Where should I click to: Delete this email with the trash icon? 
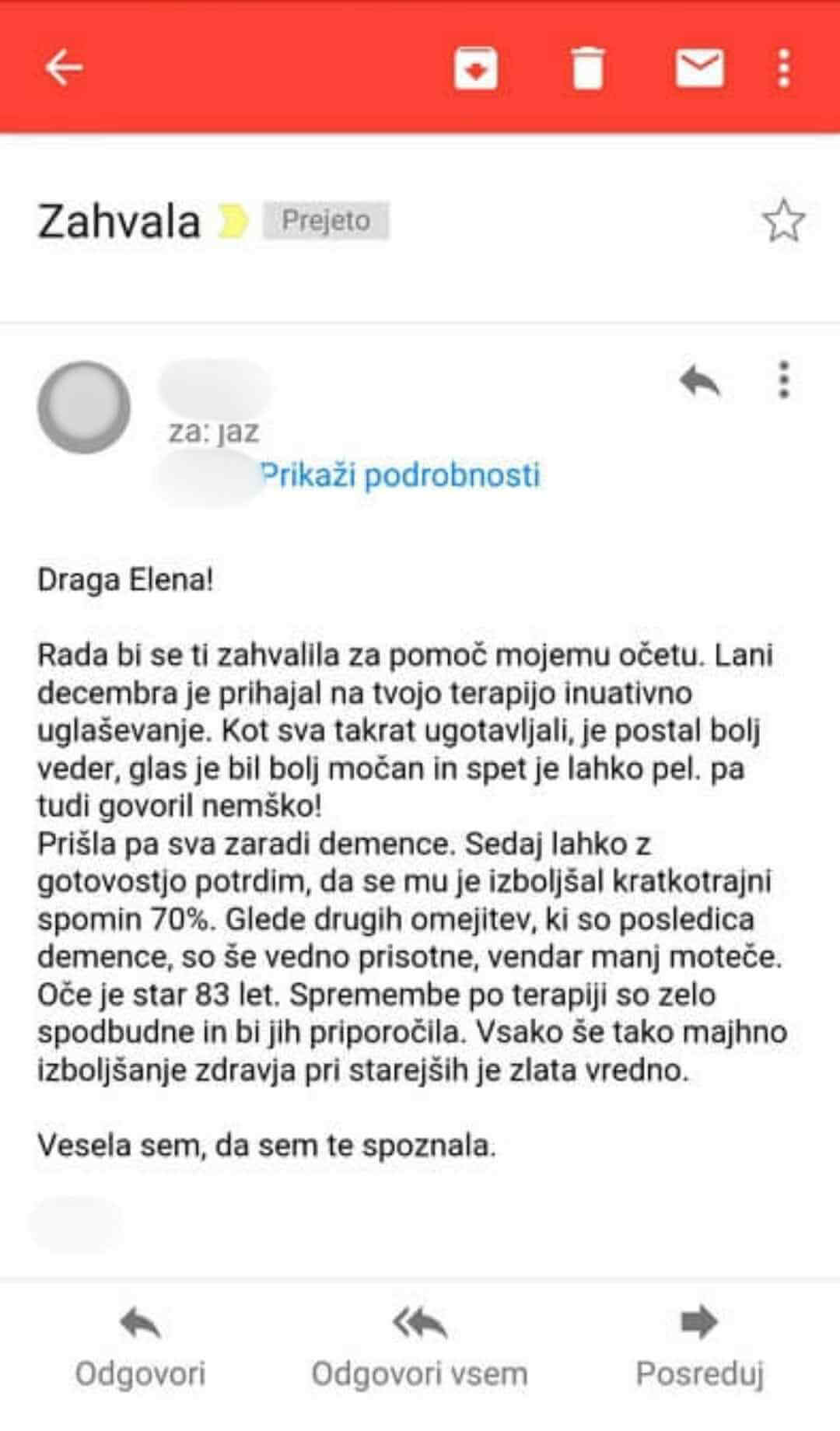point(587,68)
